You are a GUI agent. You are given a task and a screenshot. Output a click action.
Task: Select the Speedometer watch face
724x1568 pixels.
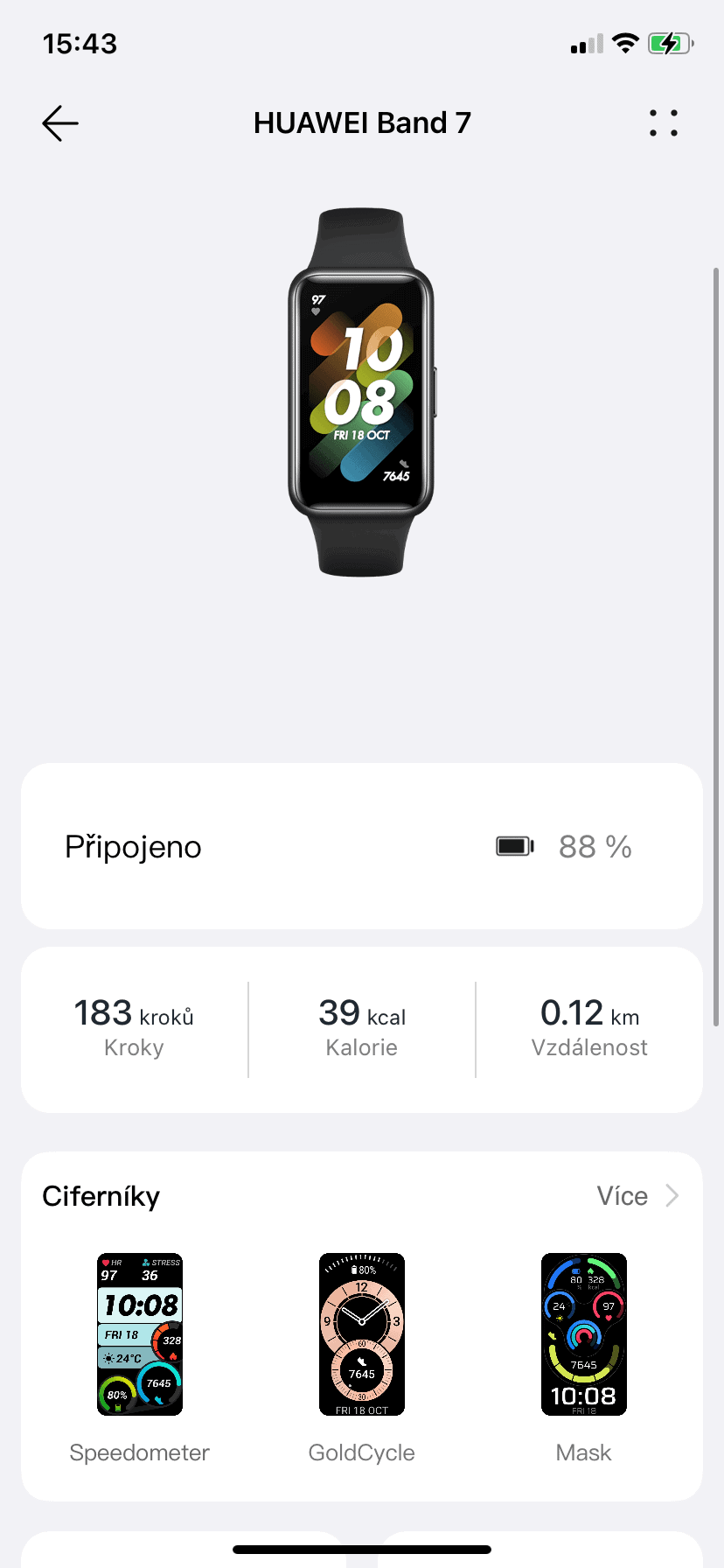pos(140,1333)
